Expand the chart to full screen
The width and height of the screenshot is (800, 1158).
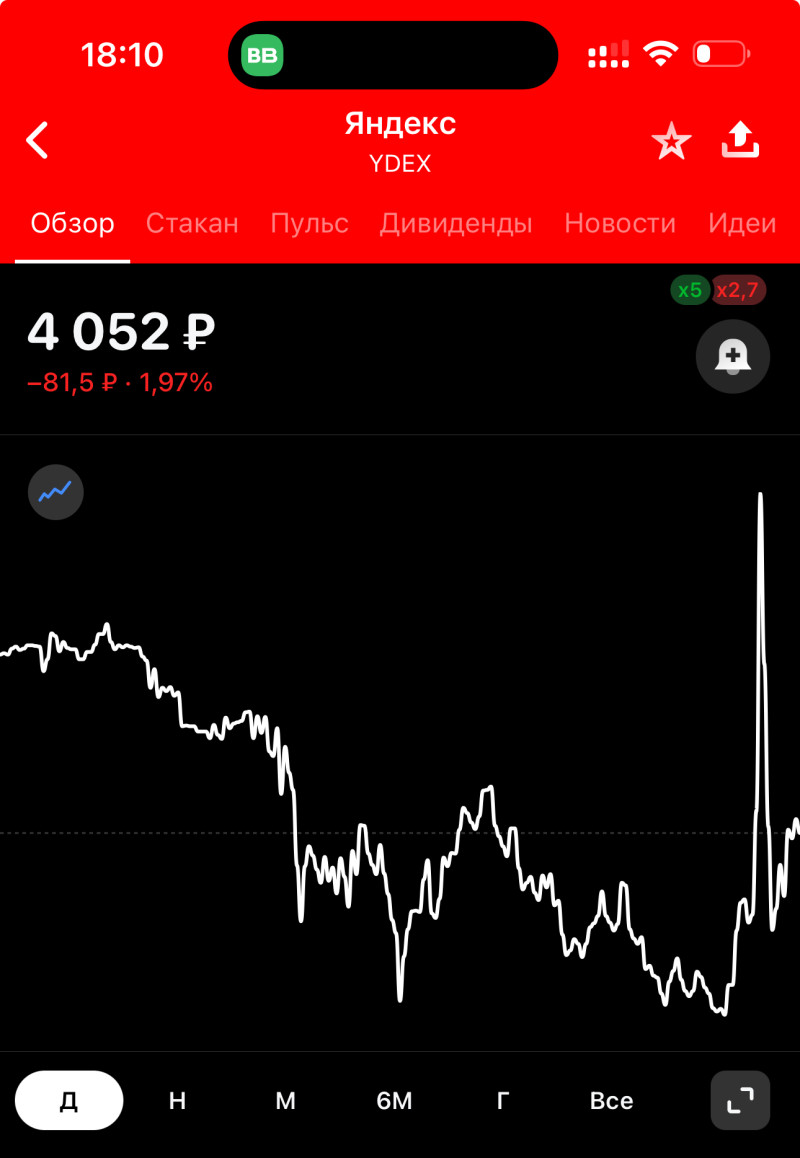coord(740,1100)
